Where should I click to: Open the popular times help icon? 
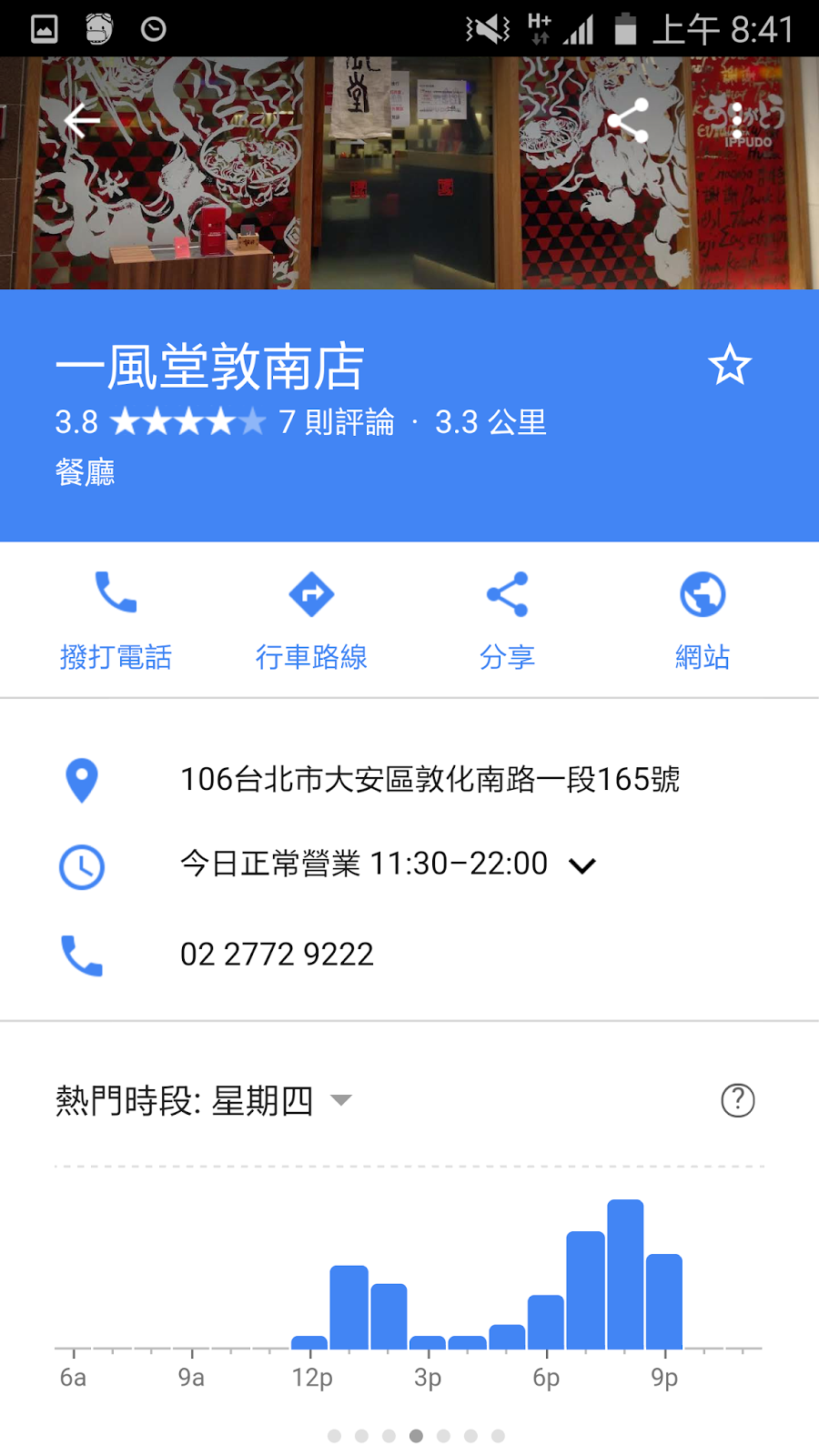click(x=737, y=1100)
